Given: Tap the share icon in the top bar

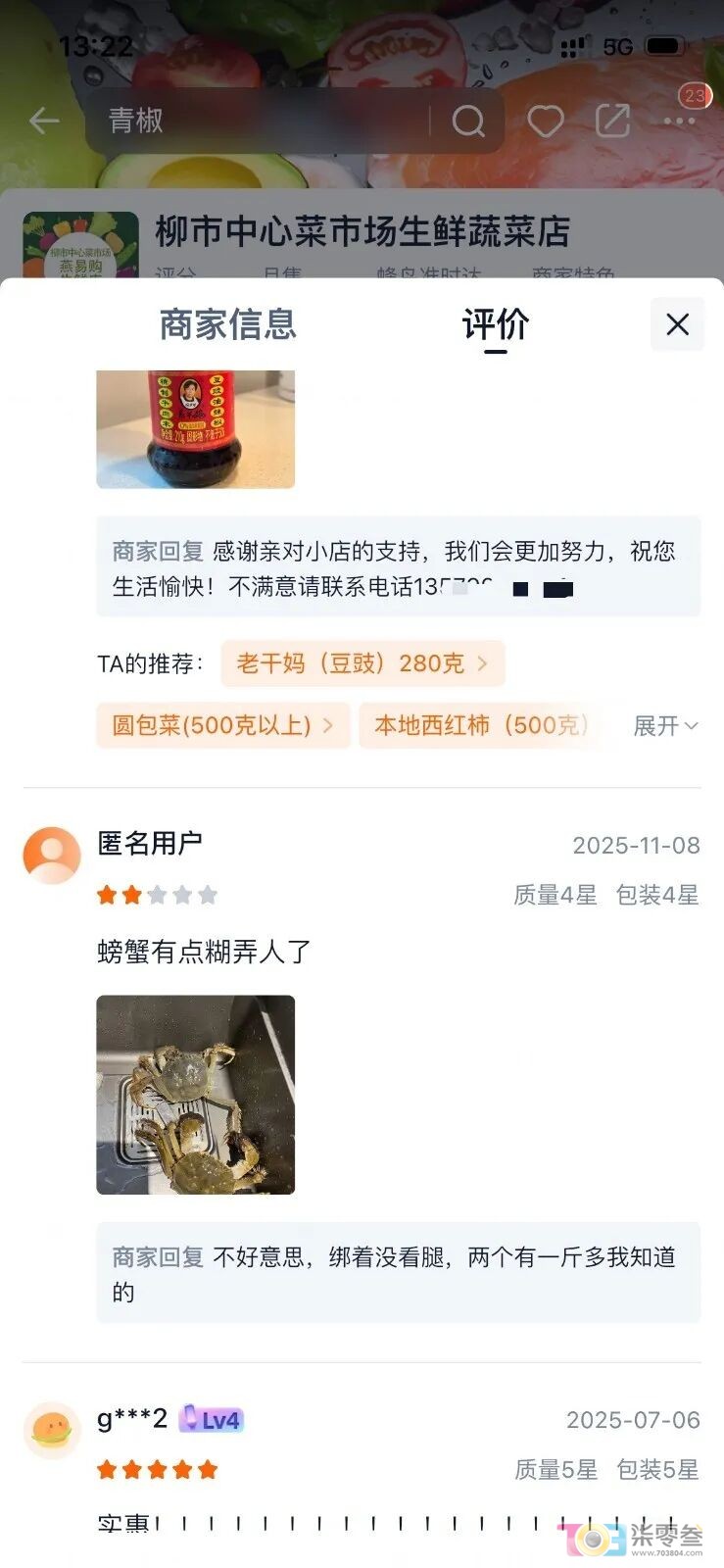Looking at the screenshot, I should (613, 121).
